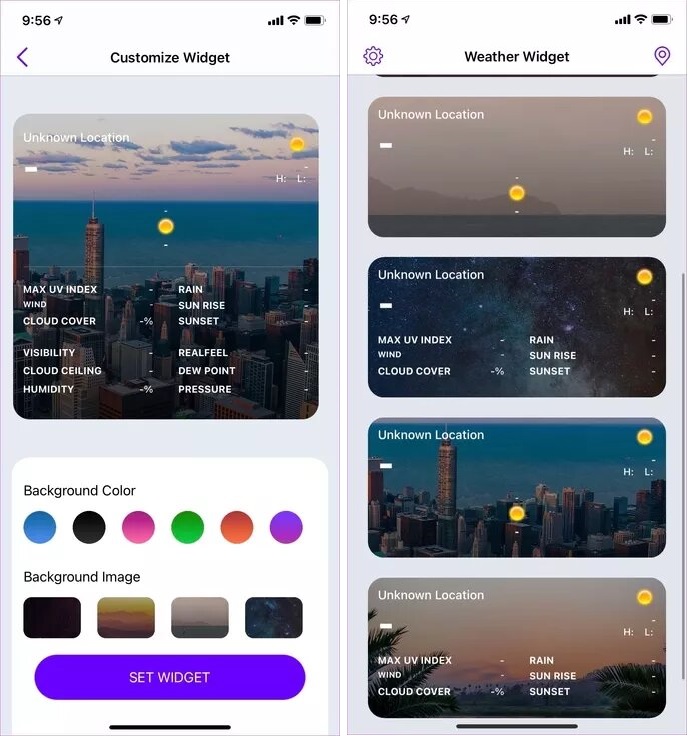
Task: Choose the sunset mountains background image
Action: coord(126,617)
